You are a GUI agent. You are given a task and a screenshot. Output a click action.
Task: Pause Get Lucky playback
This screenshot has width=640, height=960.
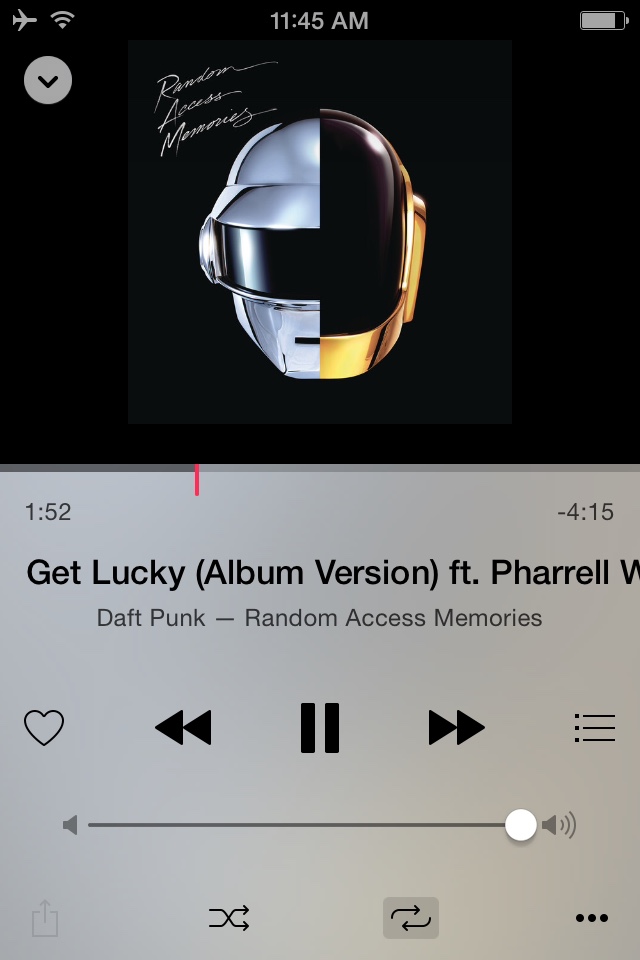pyautogui.click(x=320, y=728)
